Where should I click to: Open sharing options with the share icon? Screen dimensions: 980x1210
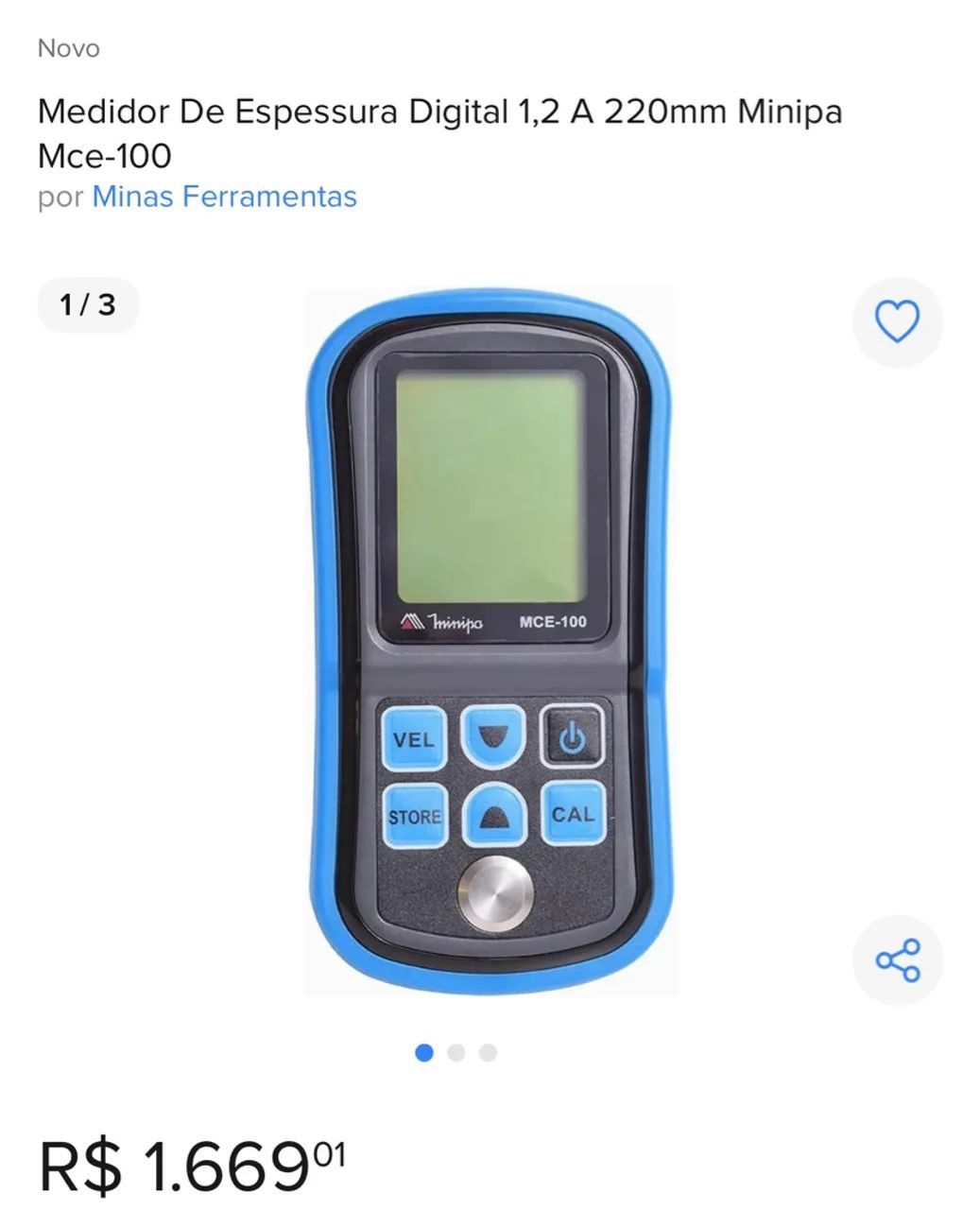[x=898, y=960]
